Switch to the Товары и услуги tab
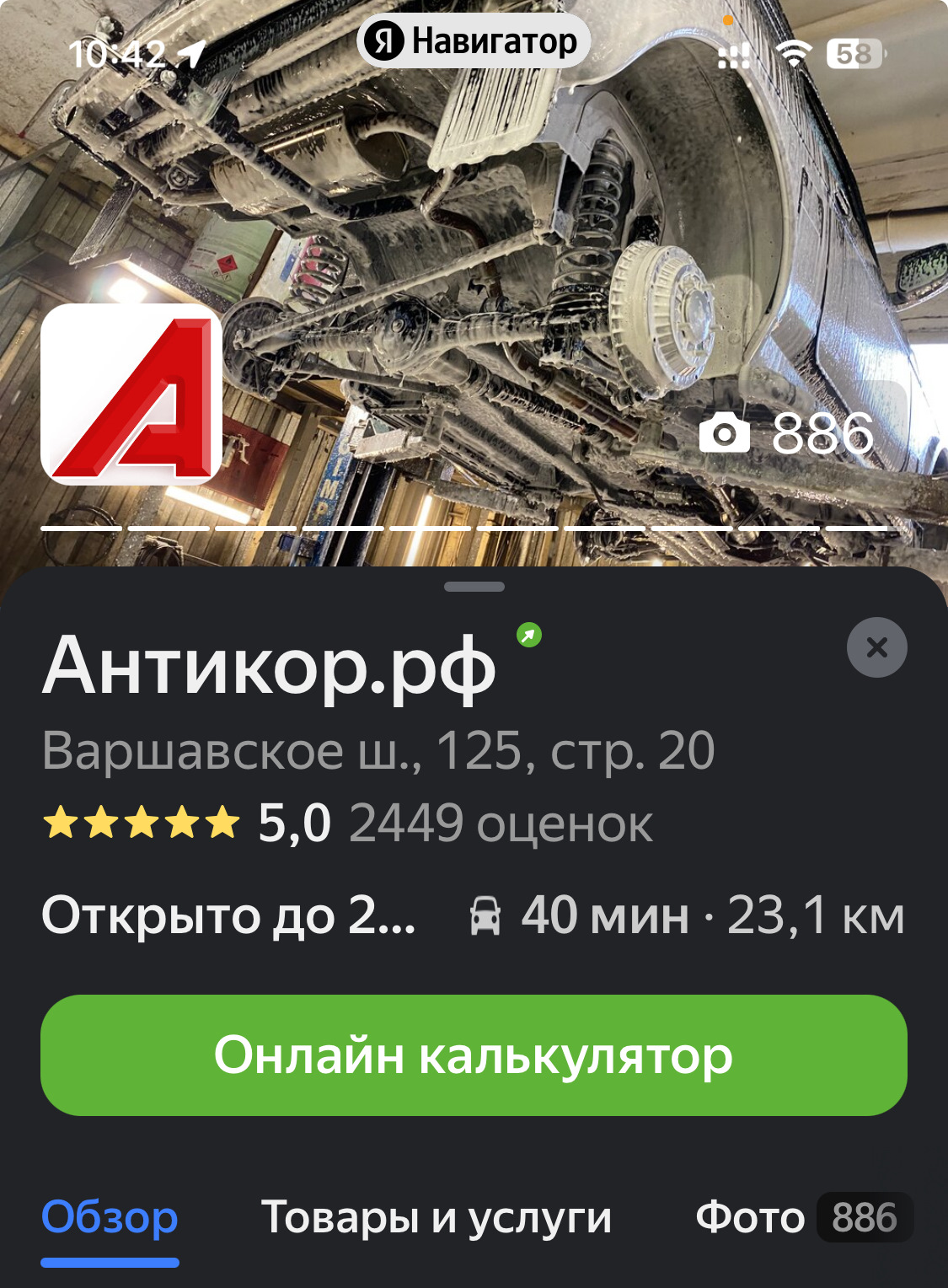Screen dimensions: 948x1288 tap(437, 1218)
